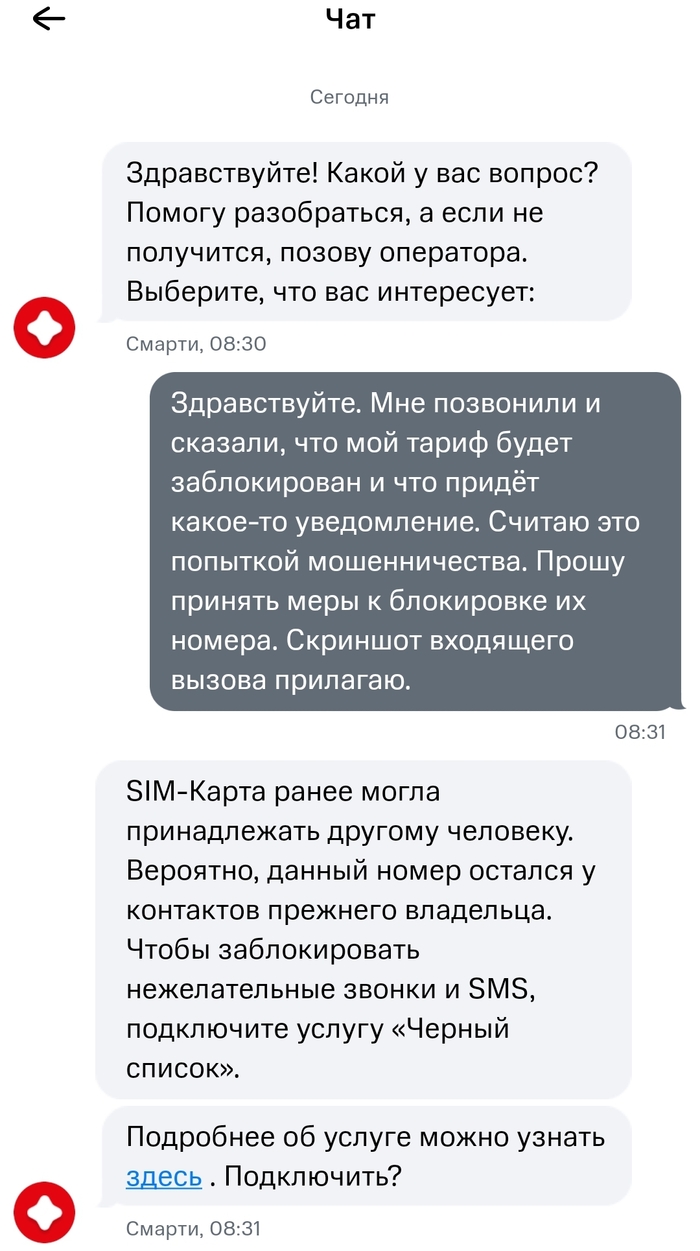Open the «здесь» link about the service
Image resolution: width=700 pixels, height=1251 pixels.
pos(164,1176)
